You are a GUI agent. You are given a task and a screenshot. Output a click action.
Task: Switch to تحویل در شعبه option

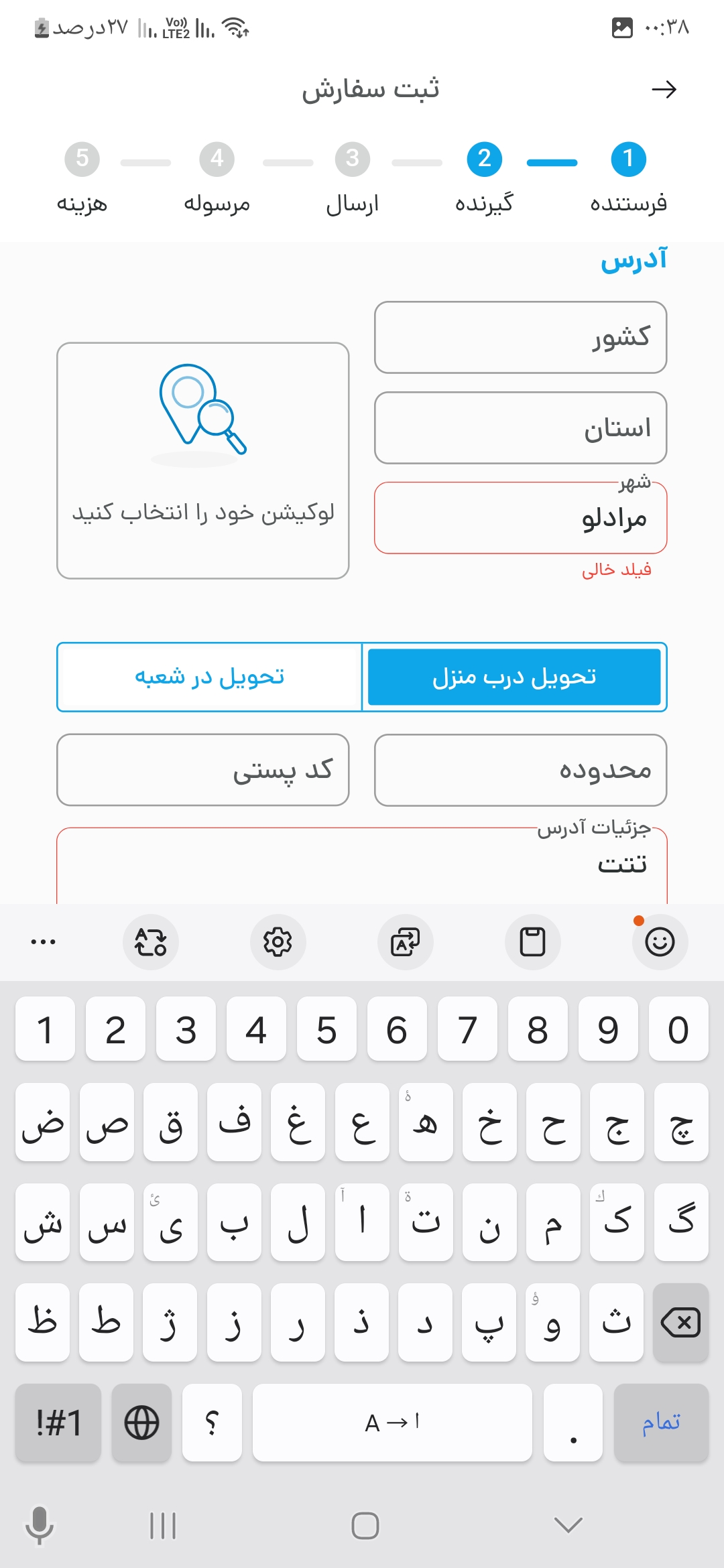coord(210,677)
